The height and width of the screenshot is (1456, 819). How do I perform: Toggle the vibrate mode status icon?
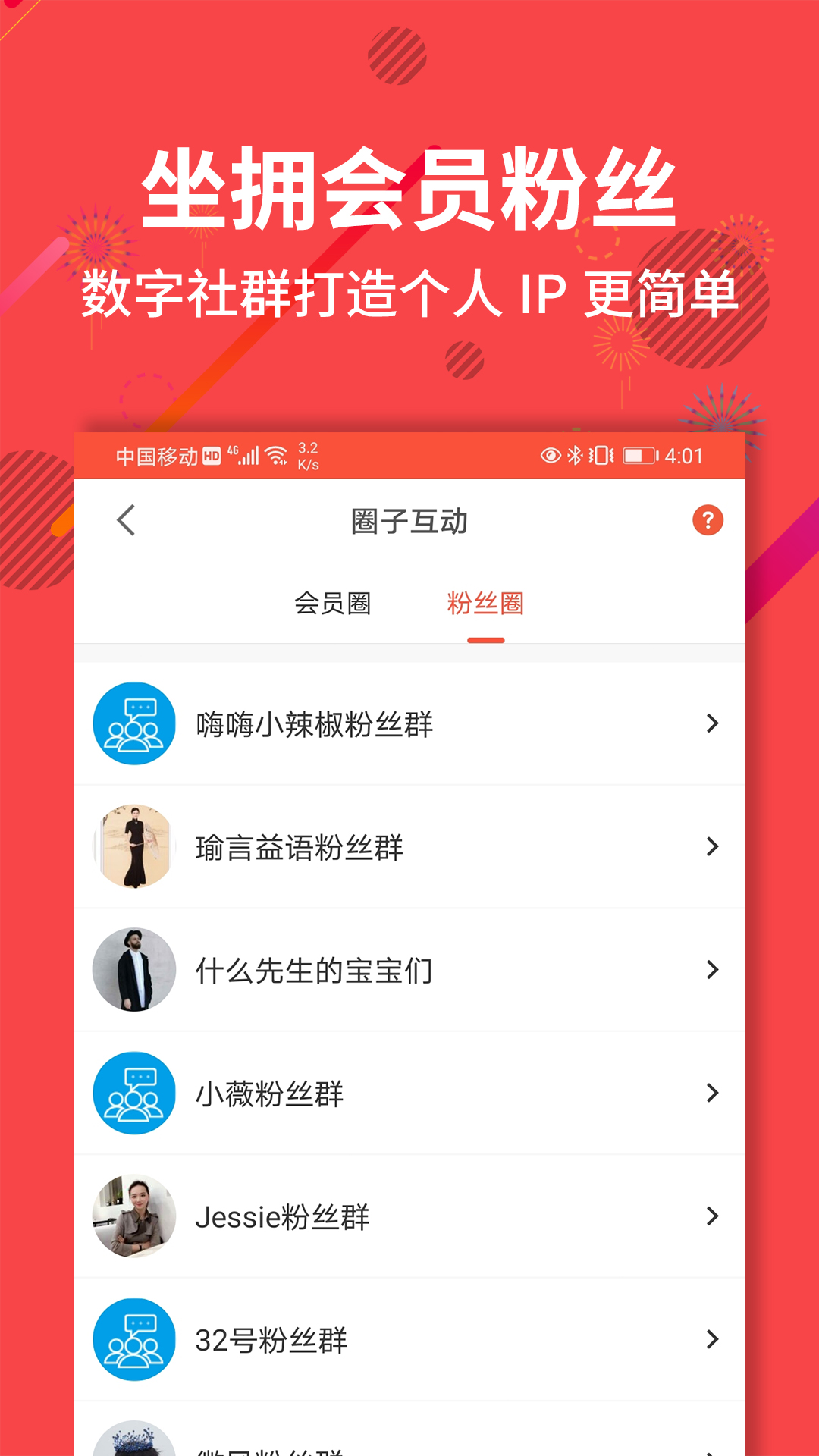[x=598, y=454]
